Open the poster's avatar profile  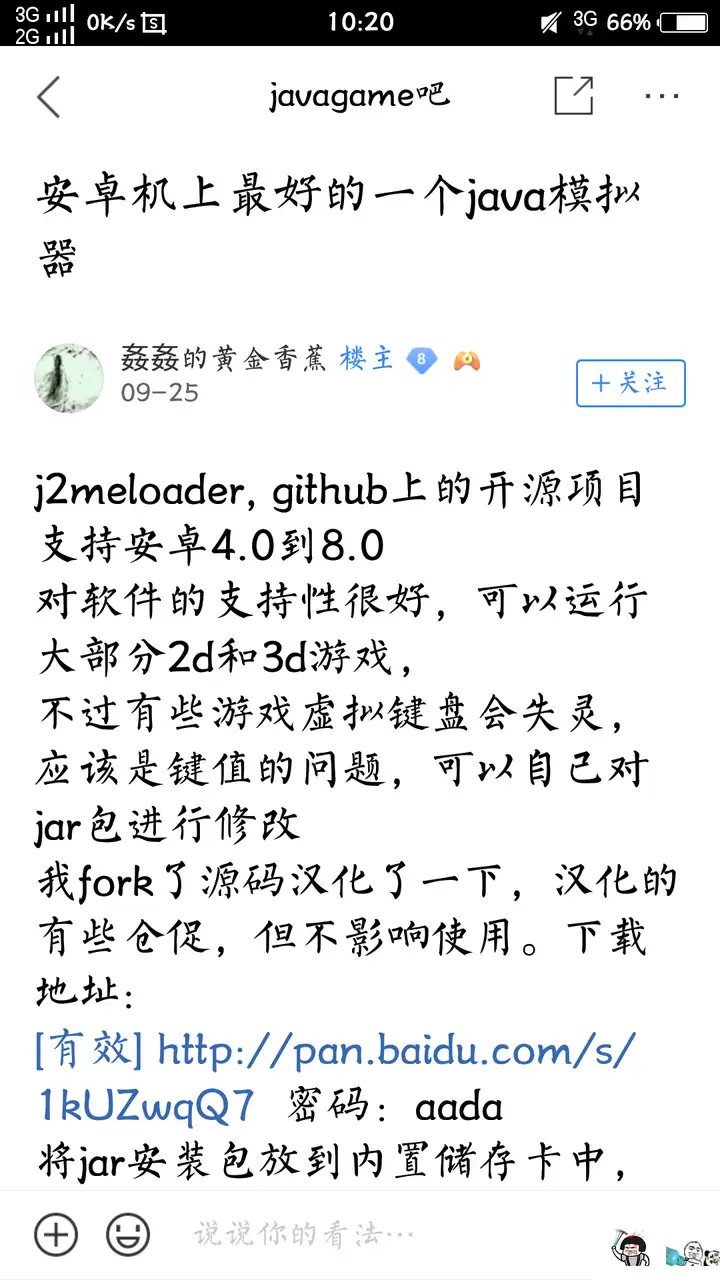(x=69, y=378)
